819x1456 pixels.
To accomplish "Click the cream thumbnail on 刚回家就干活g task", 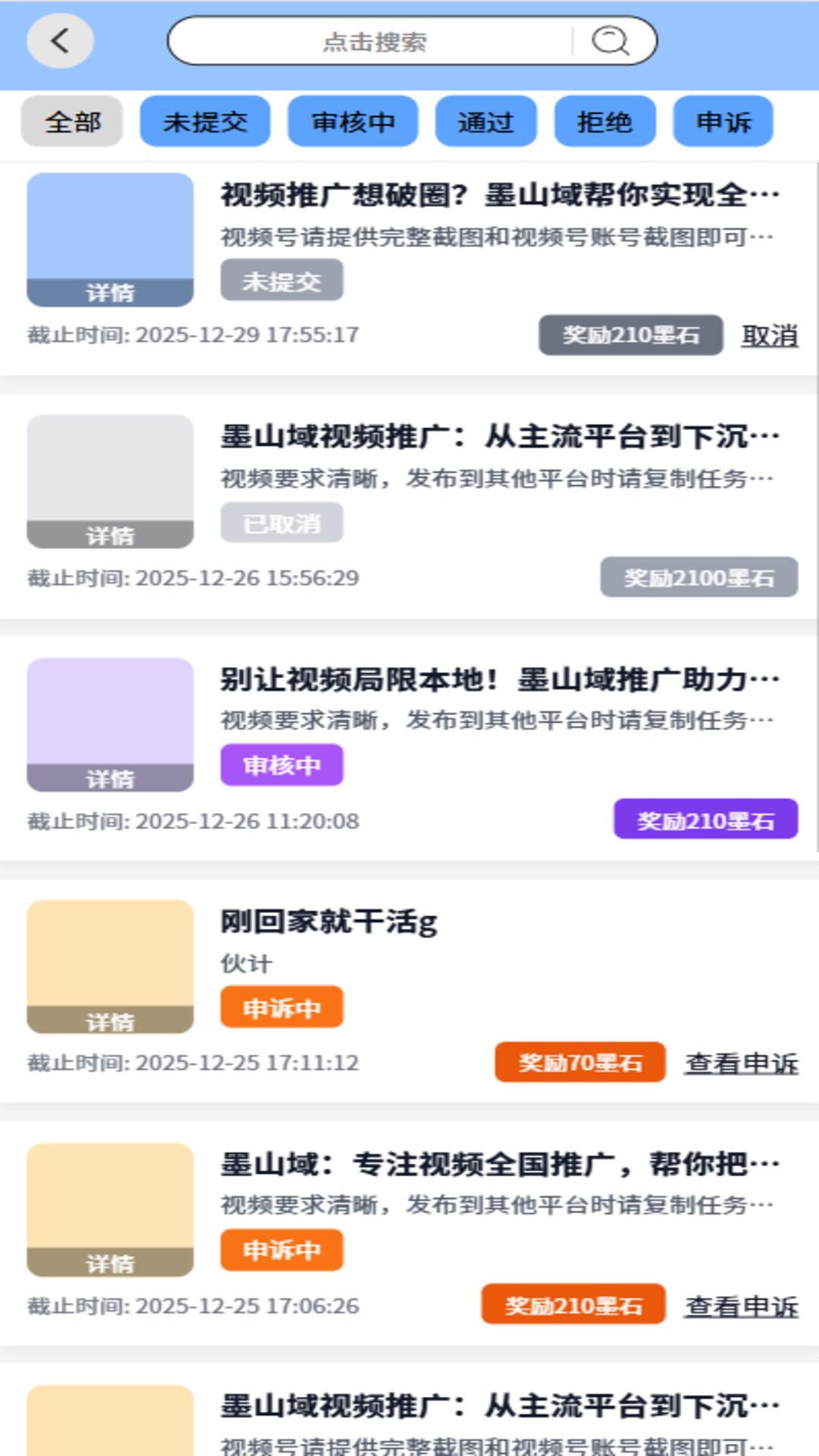I will click(111, 955).
